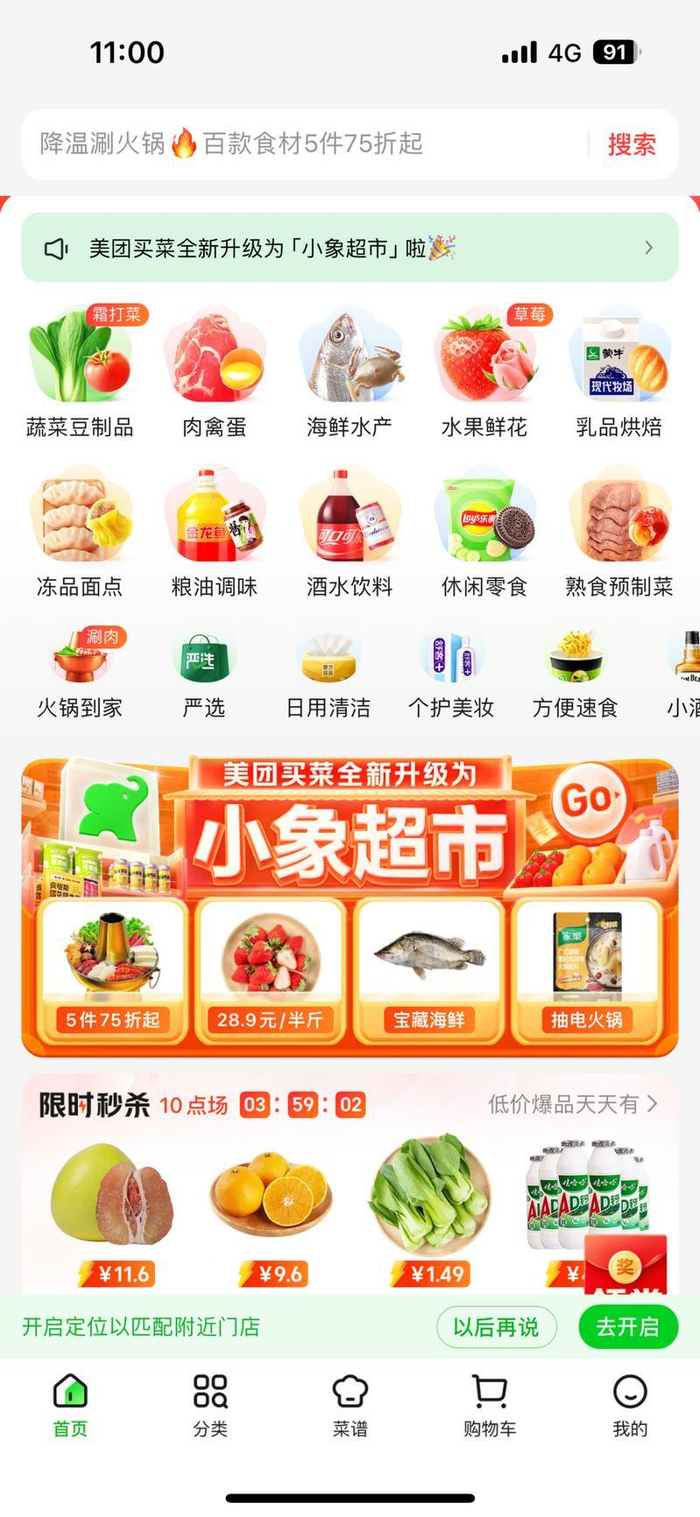Enable location with 去开启 button
Image resolution: width=700 pixels, height=1517 pixels.
click(x=627, y=1327)
